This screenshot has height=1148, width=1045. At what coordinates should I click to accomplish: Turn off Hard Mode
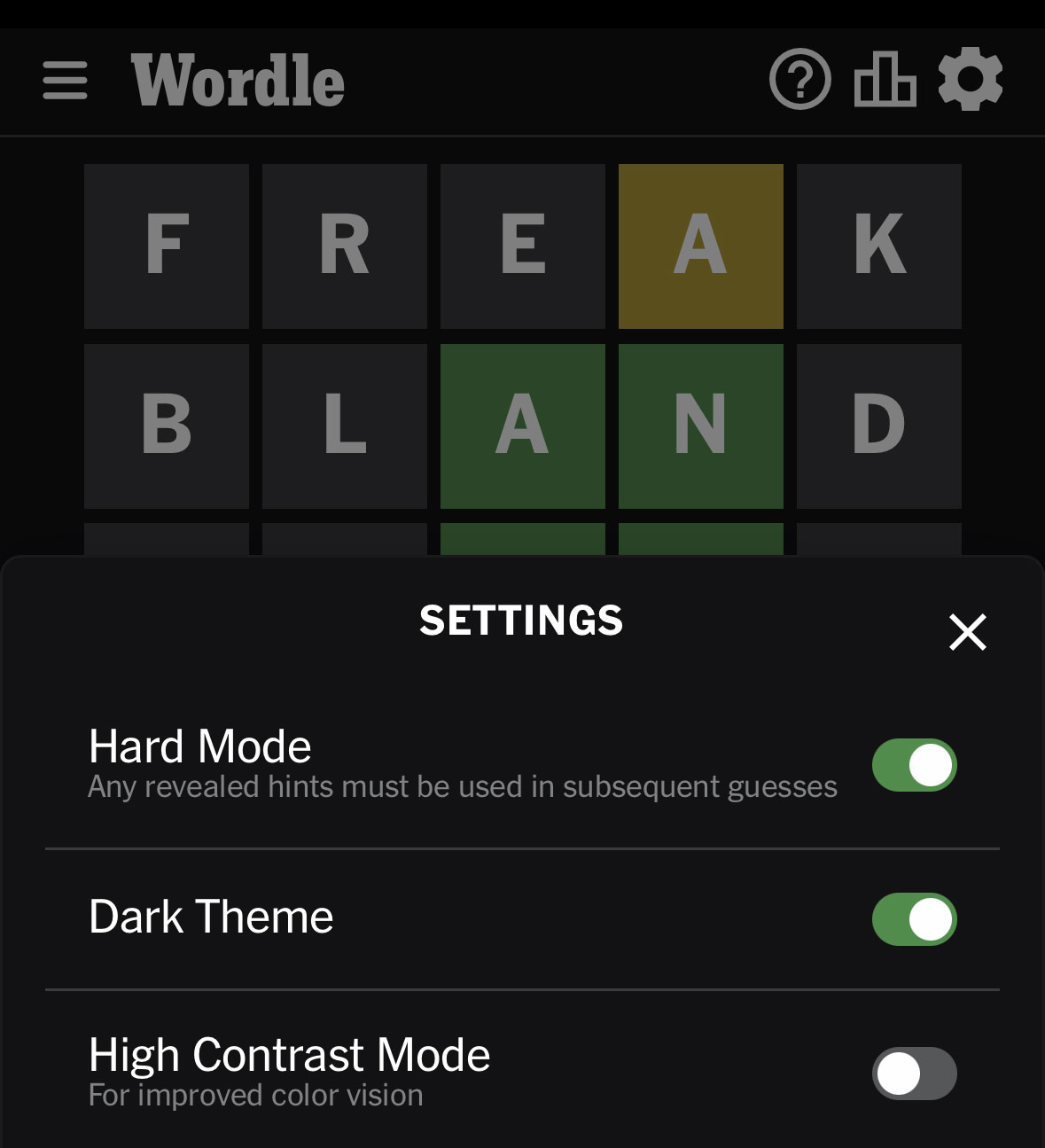(x=914, y=765)
